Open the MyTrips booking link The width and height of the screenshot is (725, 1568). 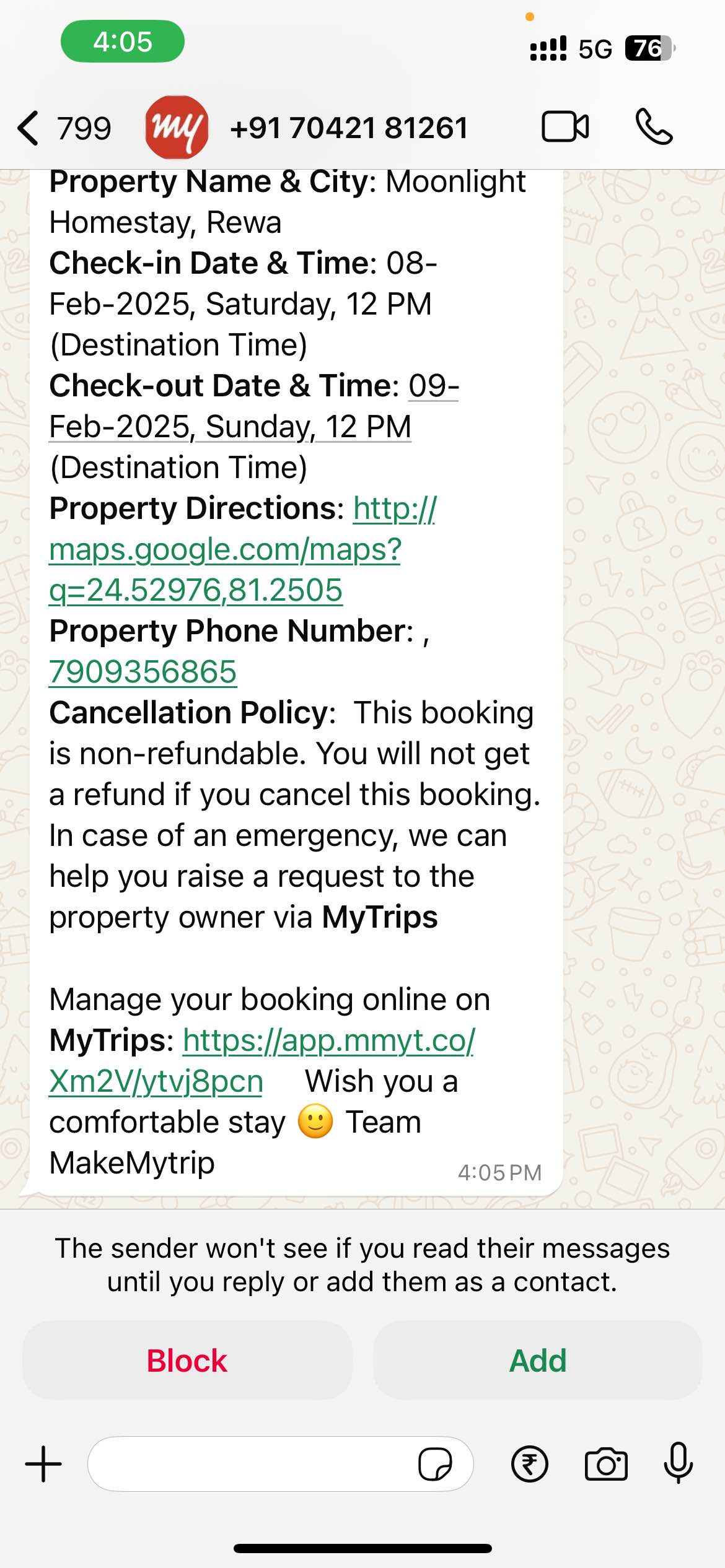328,1041
